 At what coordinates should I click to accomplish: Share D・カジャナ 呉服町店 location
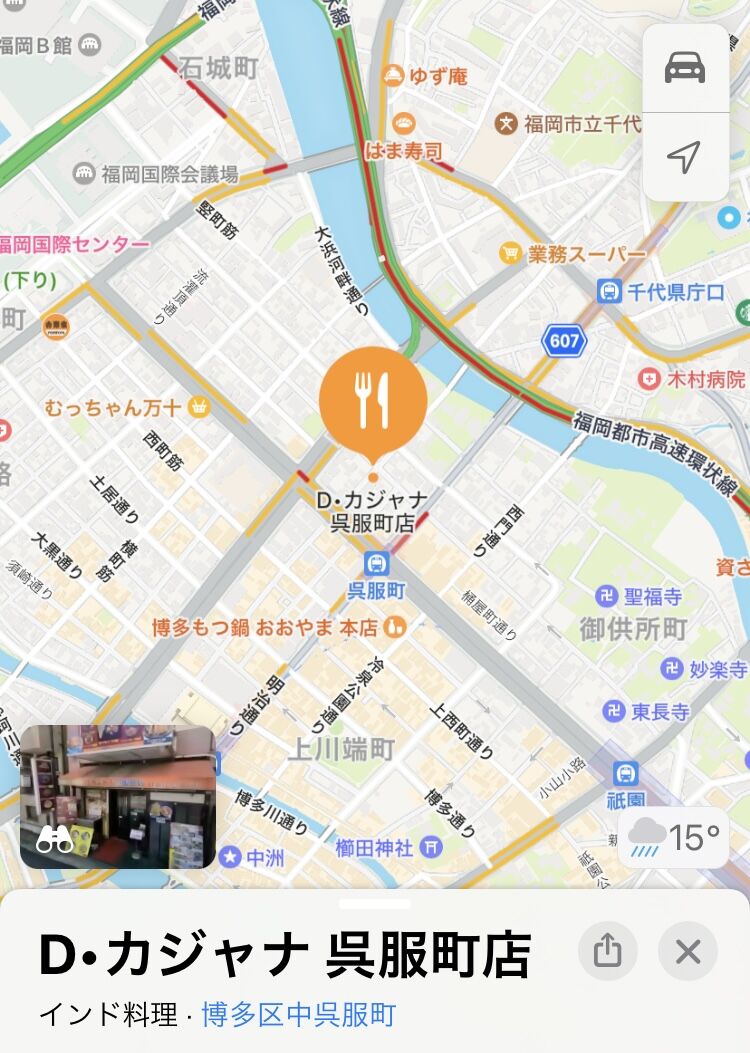click(x=607, y=951)
